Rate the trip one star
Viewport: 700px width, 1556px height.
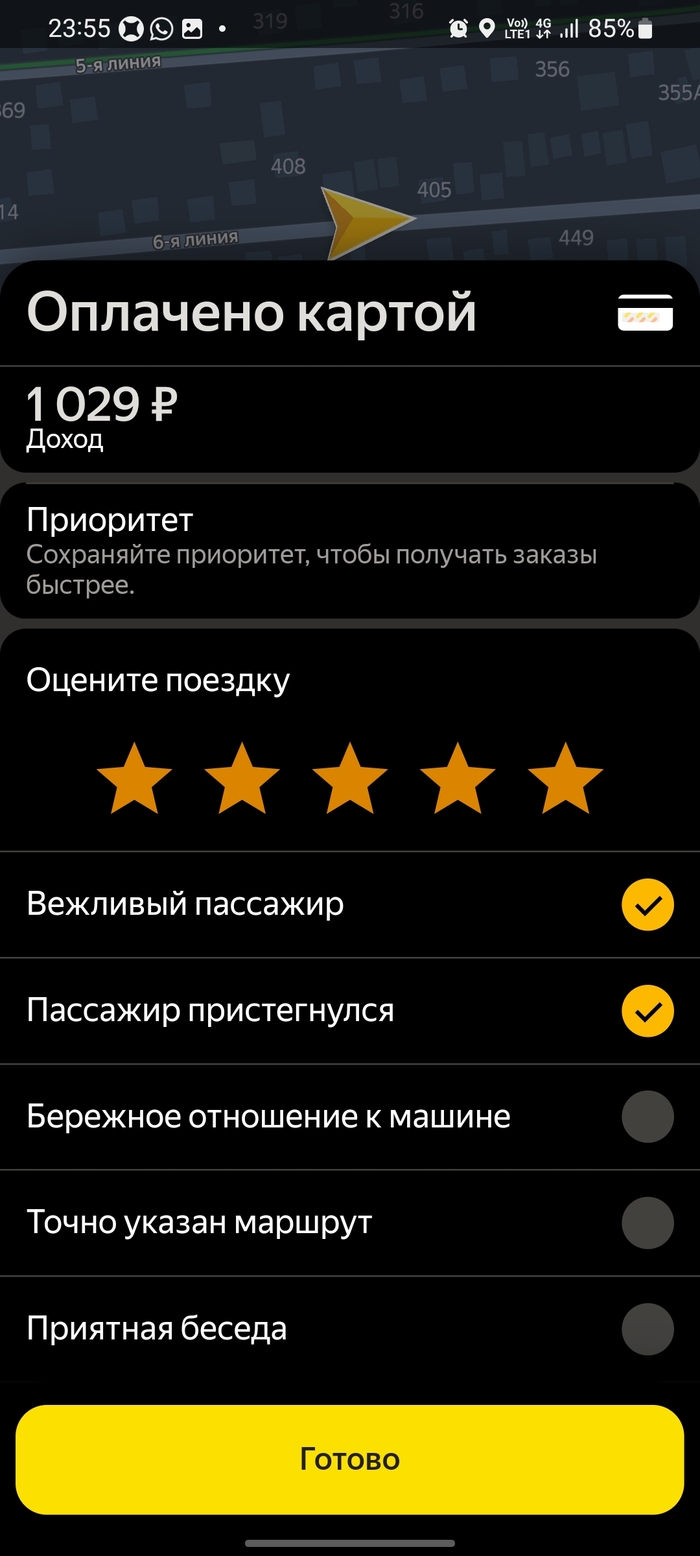pyautogui.click(x=134, y=778)
